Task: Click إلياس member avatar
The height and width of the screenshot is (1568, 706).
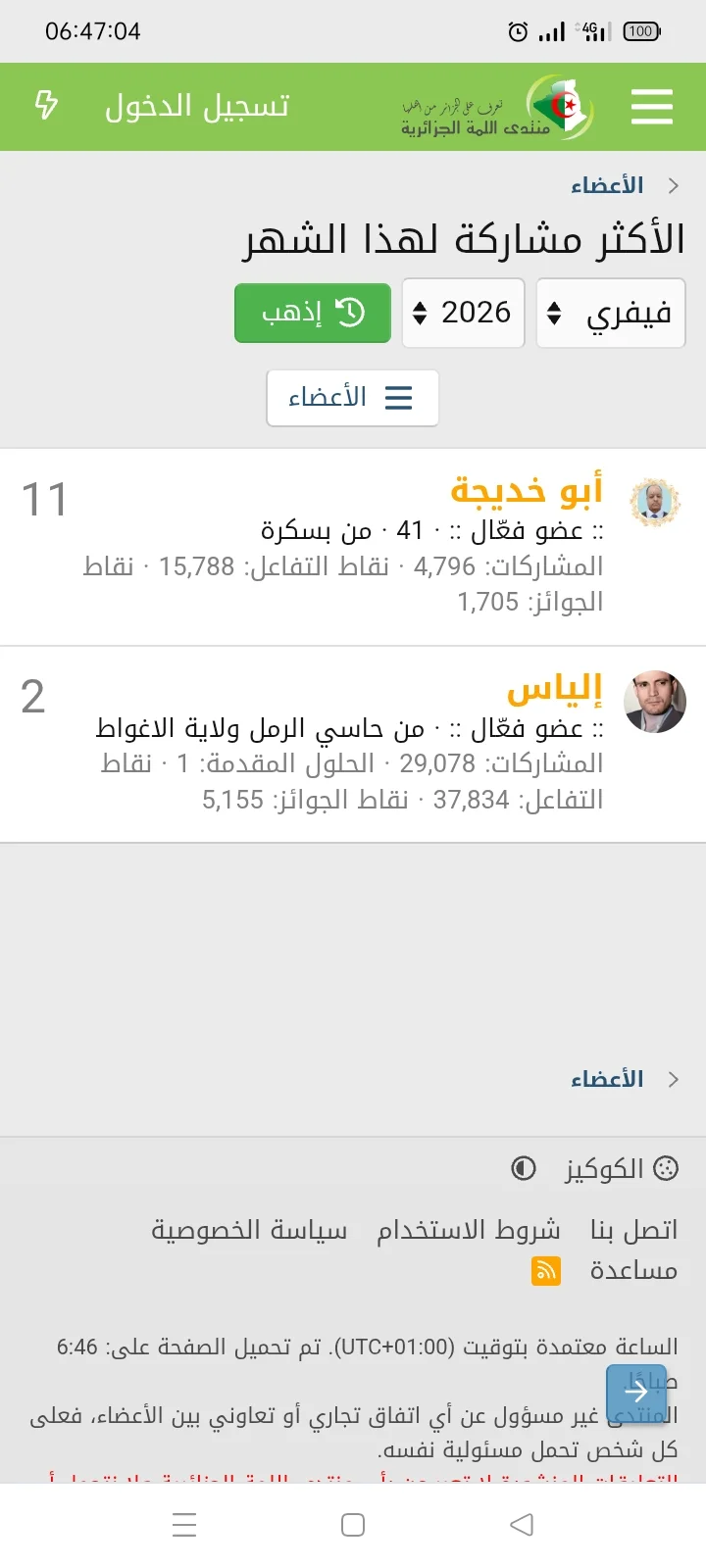Action: (653, 700)
